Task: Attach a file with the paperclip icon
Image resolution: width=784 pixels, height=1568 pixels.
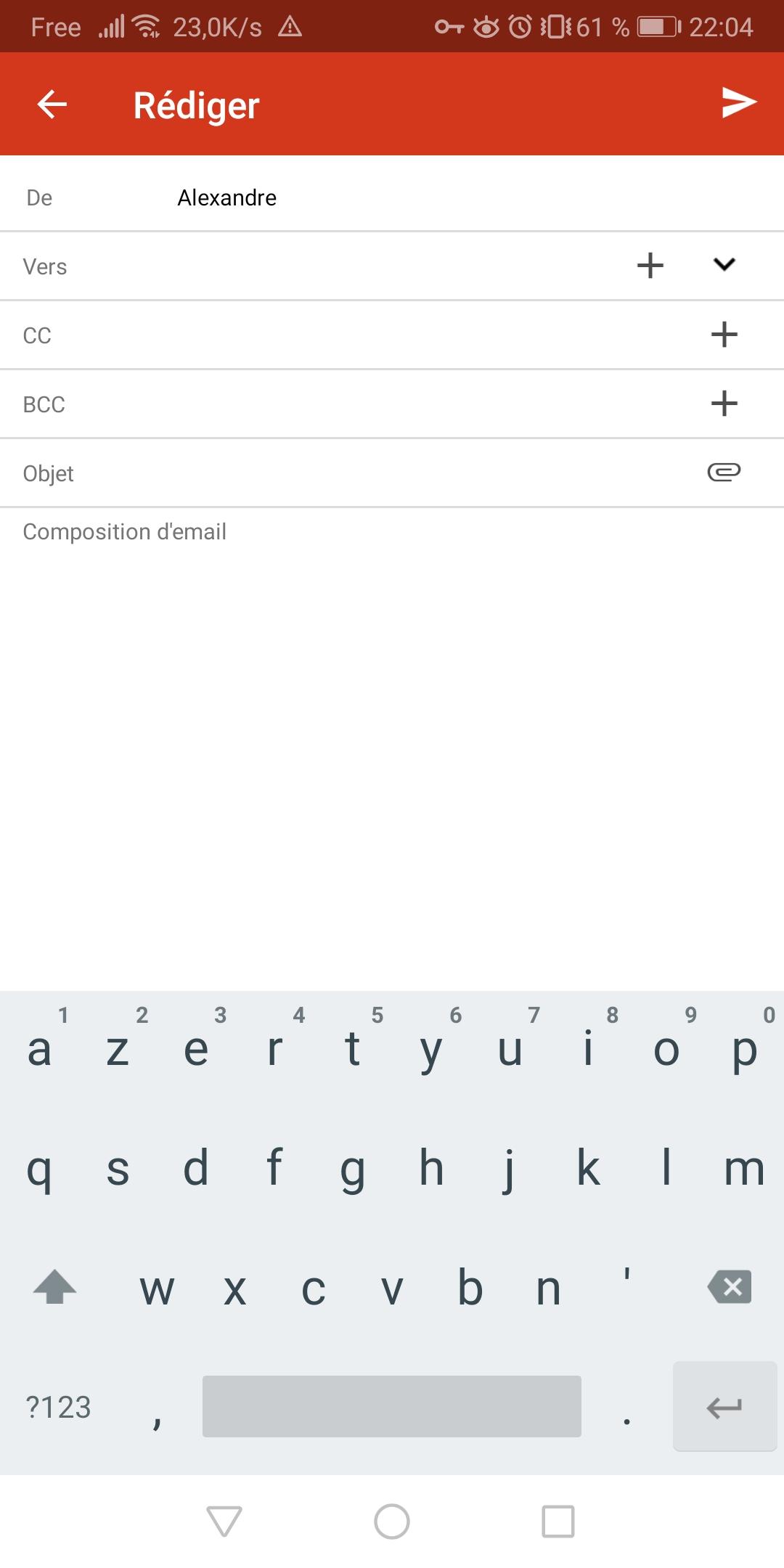Action: pos(724,473)
